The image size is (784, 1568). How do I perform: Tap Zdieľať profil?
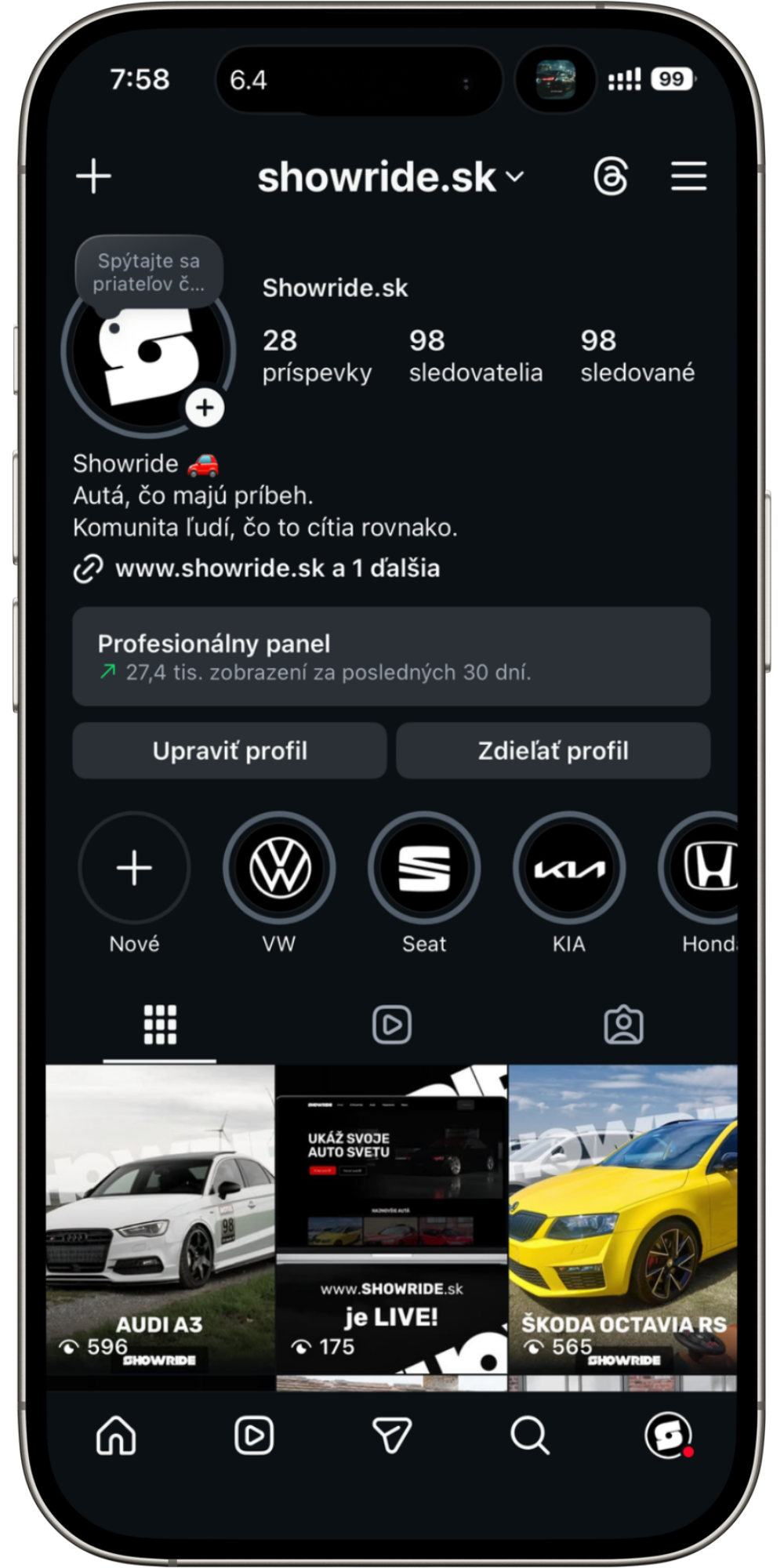(x=553, y=750)
